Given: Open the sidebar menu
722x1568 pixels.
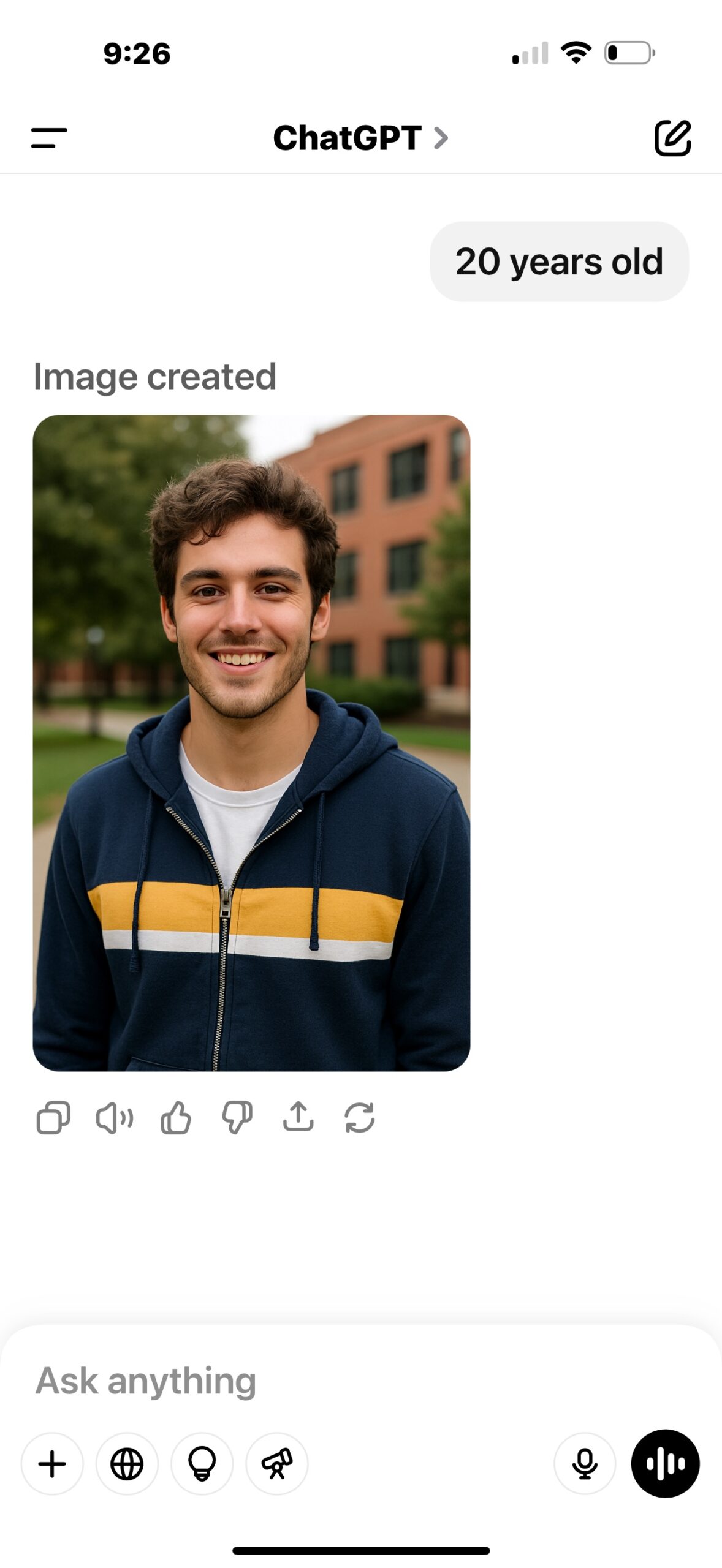Looking at the screenshot, I should coord(49,138).
